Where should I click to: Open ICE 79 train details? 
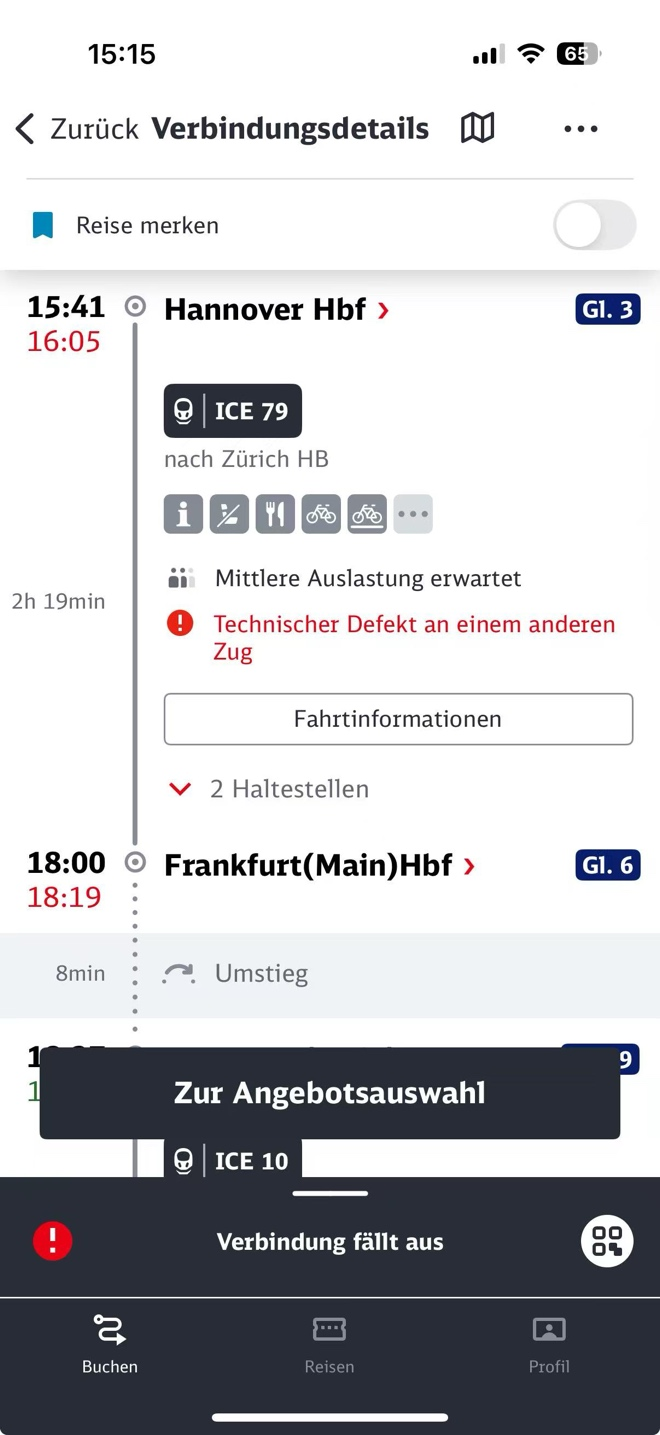[x=233, y=411]
